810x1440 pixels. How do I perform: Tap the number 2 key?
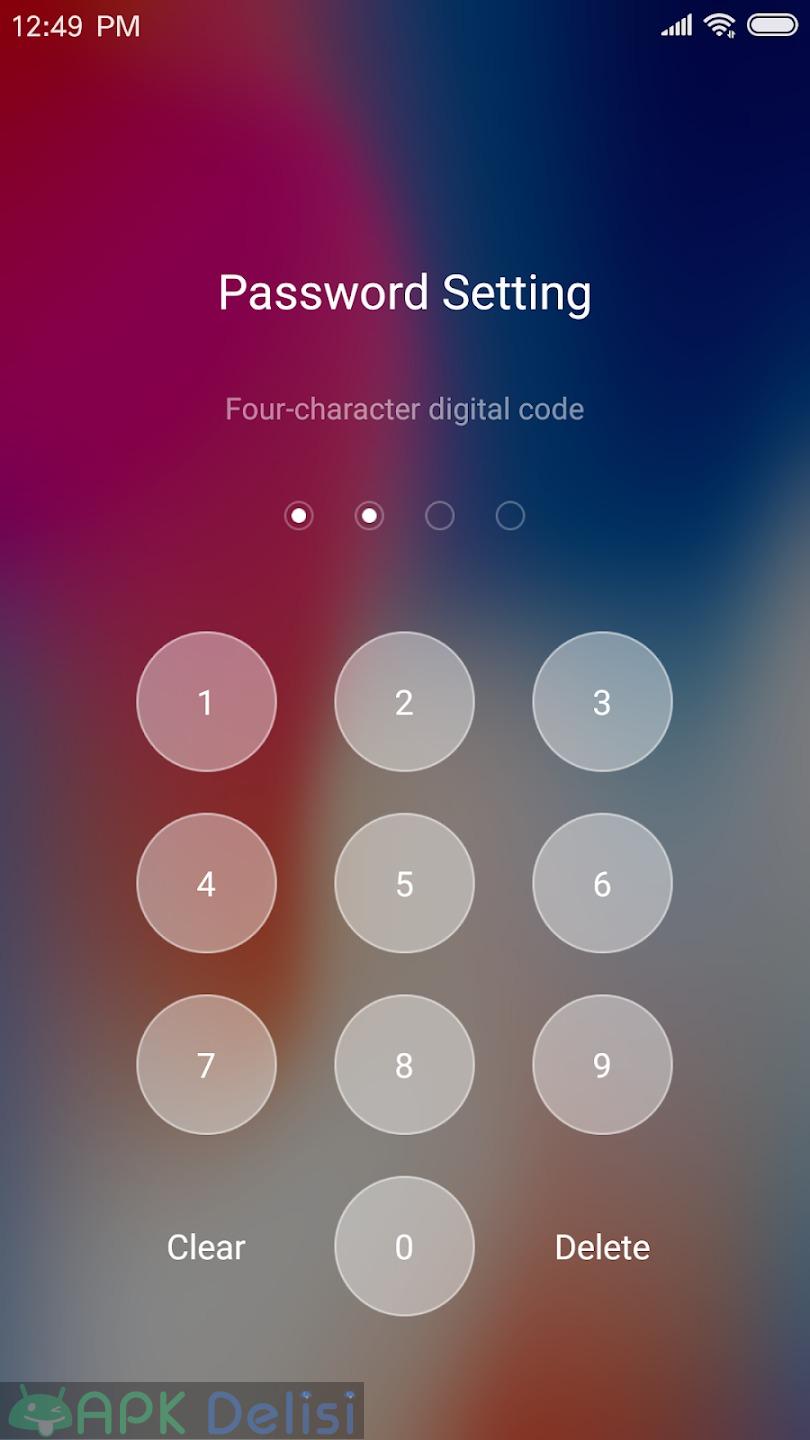(404, 702)
